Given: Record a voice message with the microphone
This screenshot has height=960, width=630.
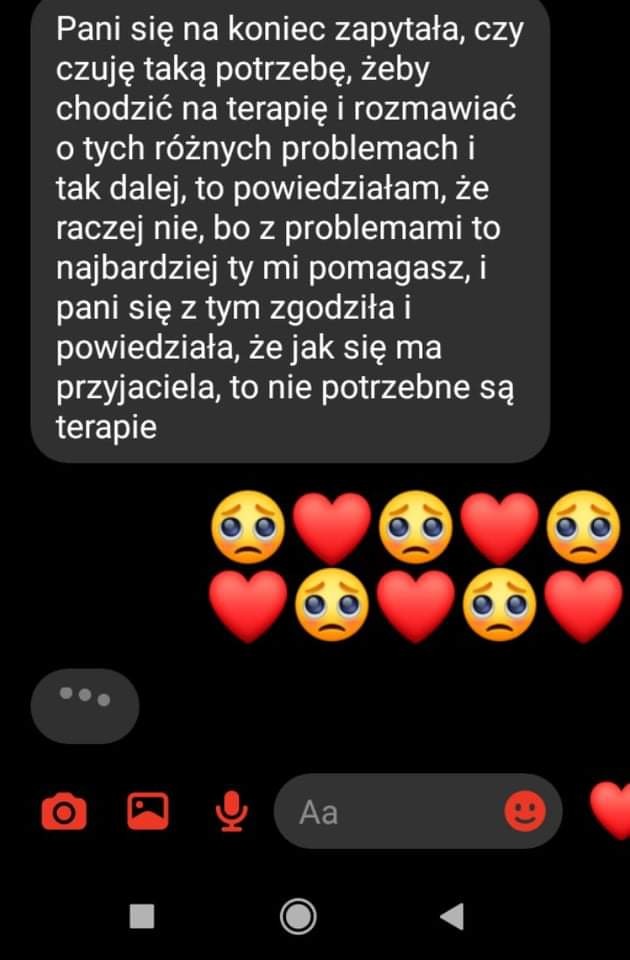Looking at the screenshot, I should 232,811.
